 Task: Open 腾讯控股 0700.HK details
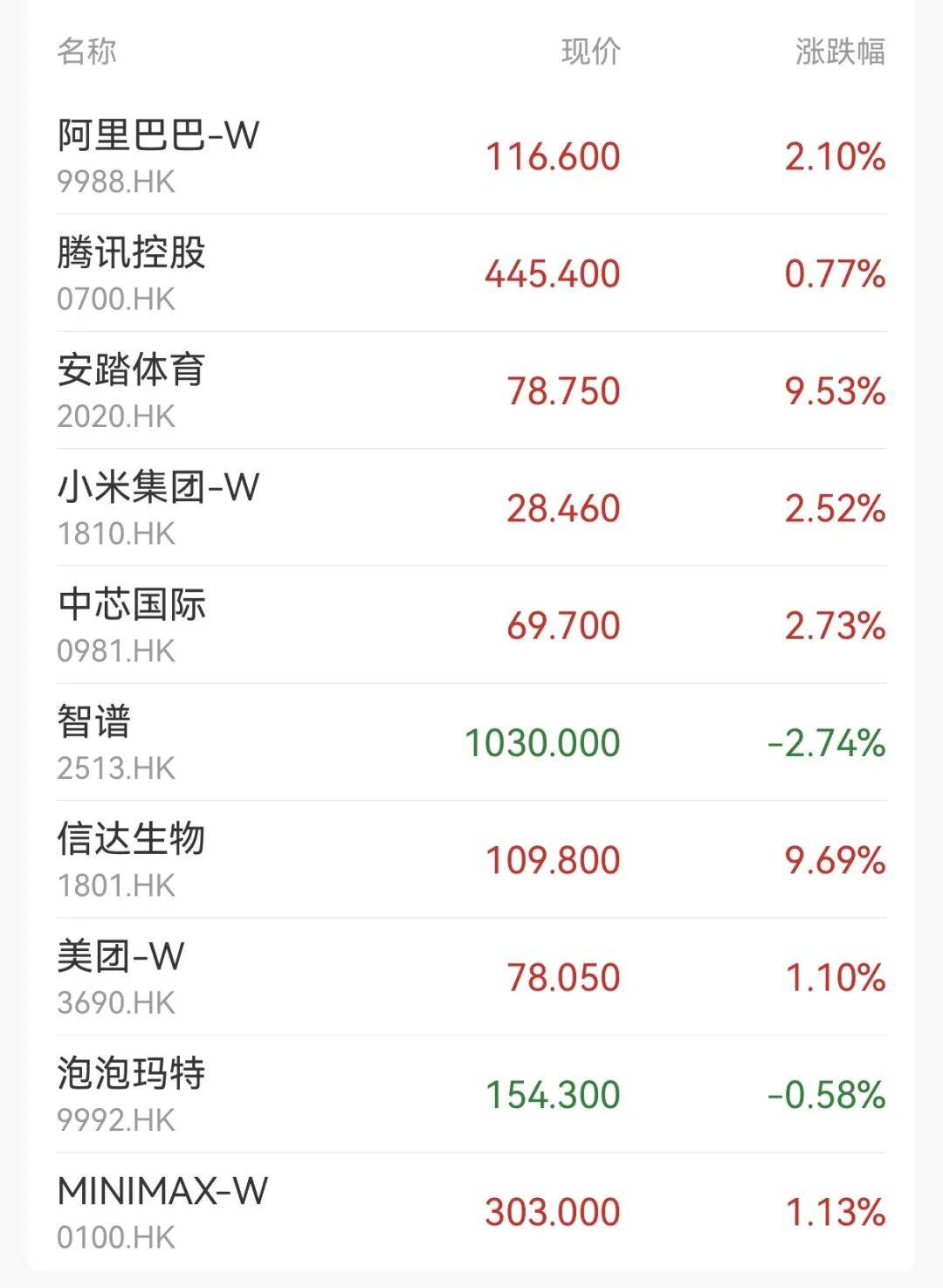point(471,273)
